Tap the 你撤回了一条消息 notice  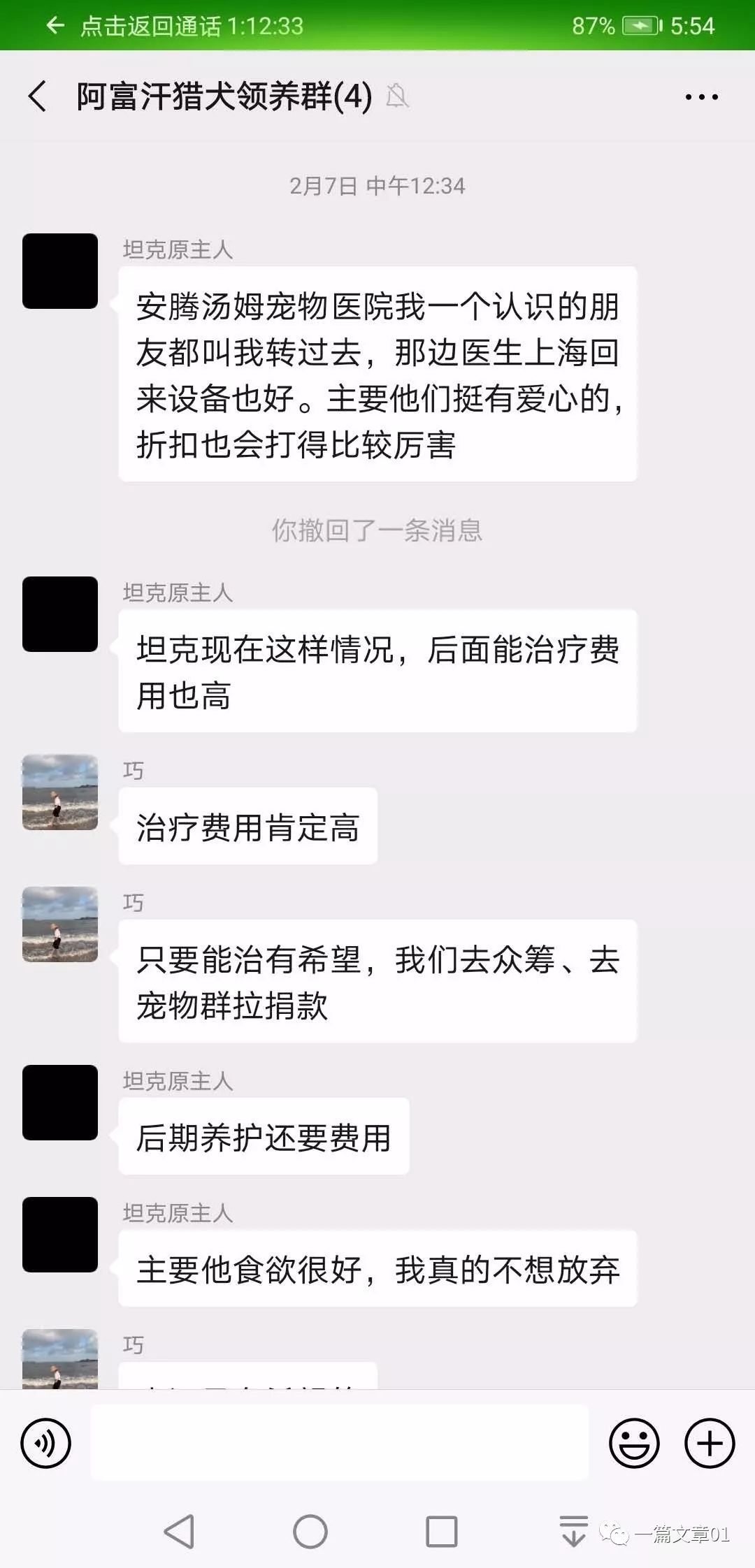[x=377, y=533]
